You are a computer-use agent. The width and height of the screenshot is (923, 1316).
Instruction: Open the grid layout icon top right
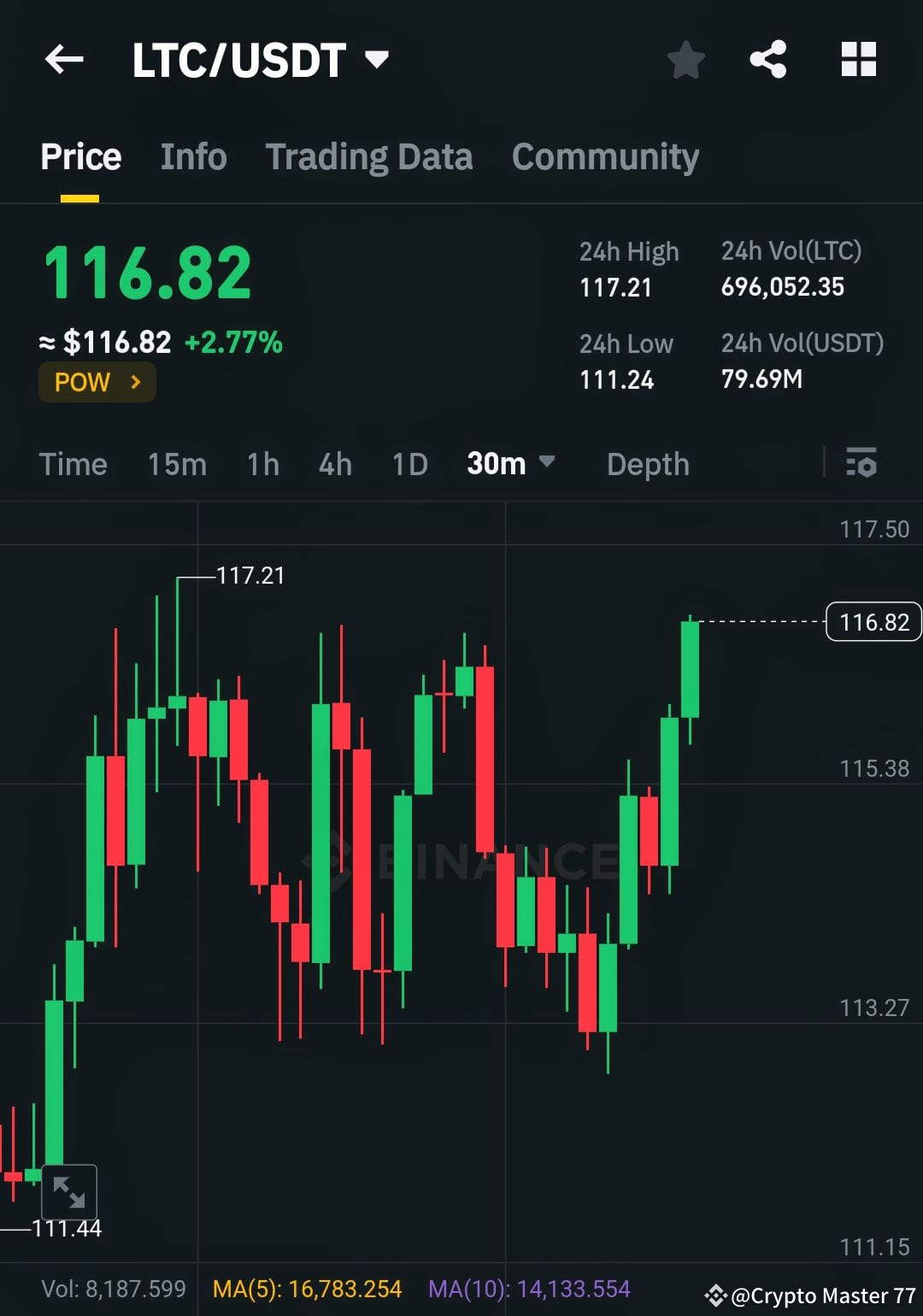point(858,58)
